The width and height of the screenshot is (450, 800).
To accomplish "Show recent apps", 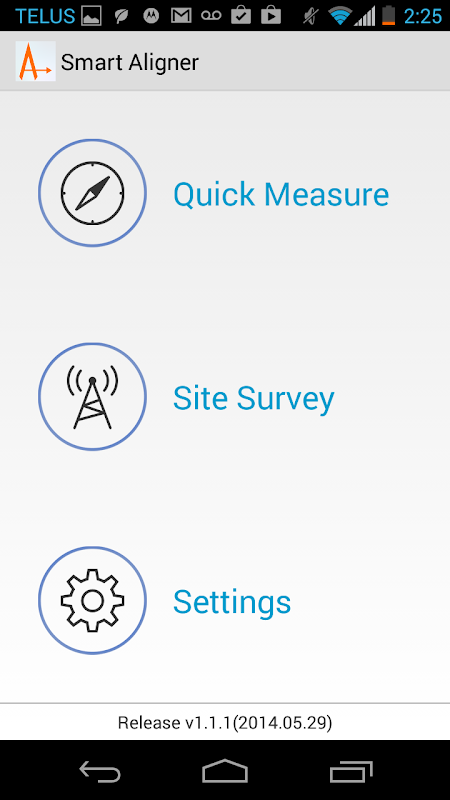I will [351, 771].
